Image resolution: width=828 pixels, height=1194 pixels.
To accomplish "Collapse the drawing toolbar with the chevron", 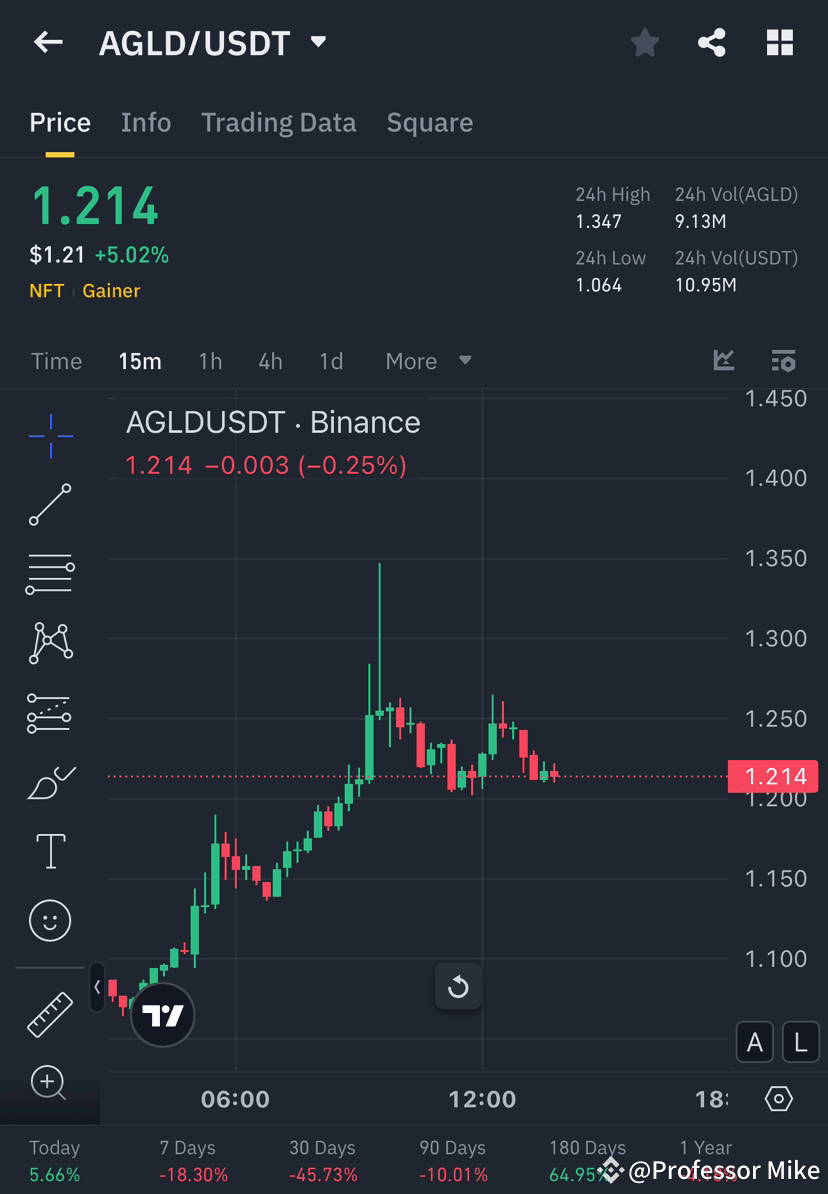I will point(96,987).
